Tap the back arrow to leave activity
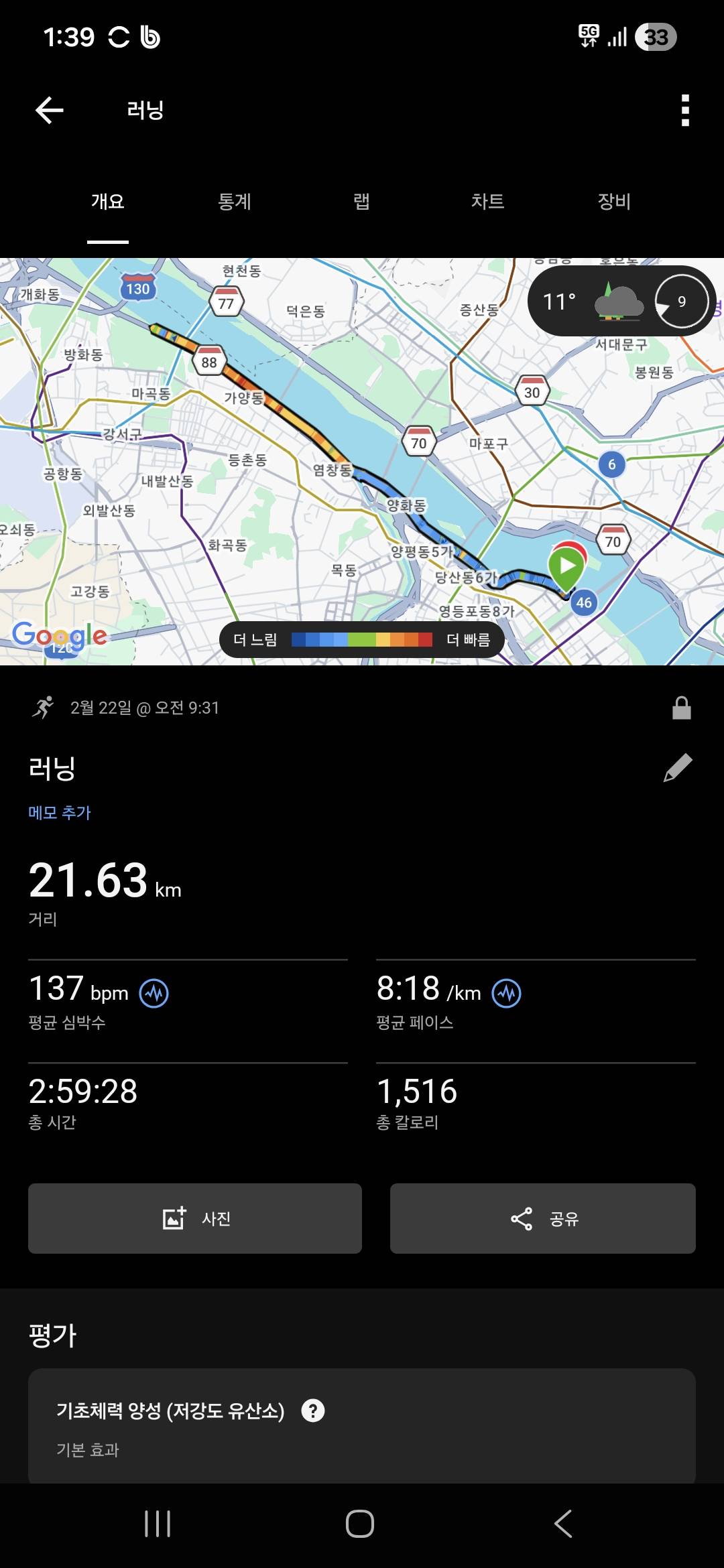This screenshot has width=724, height=1568. click(49, 109)
